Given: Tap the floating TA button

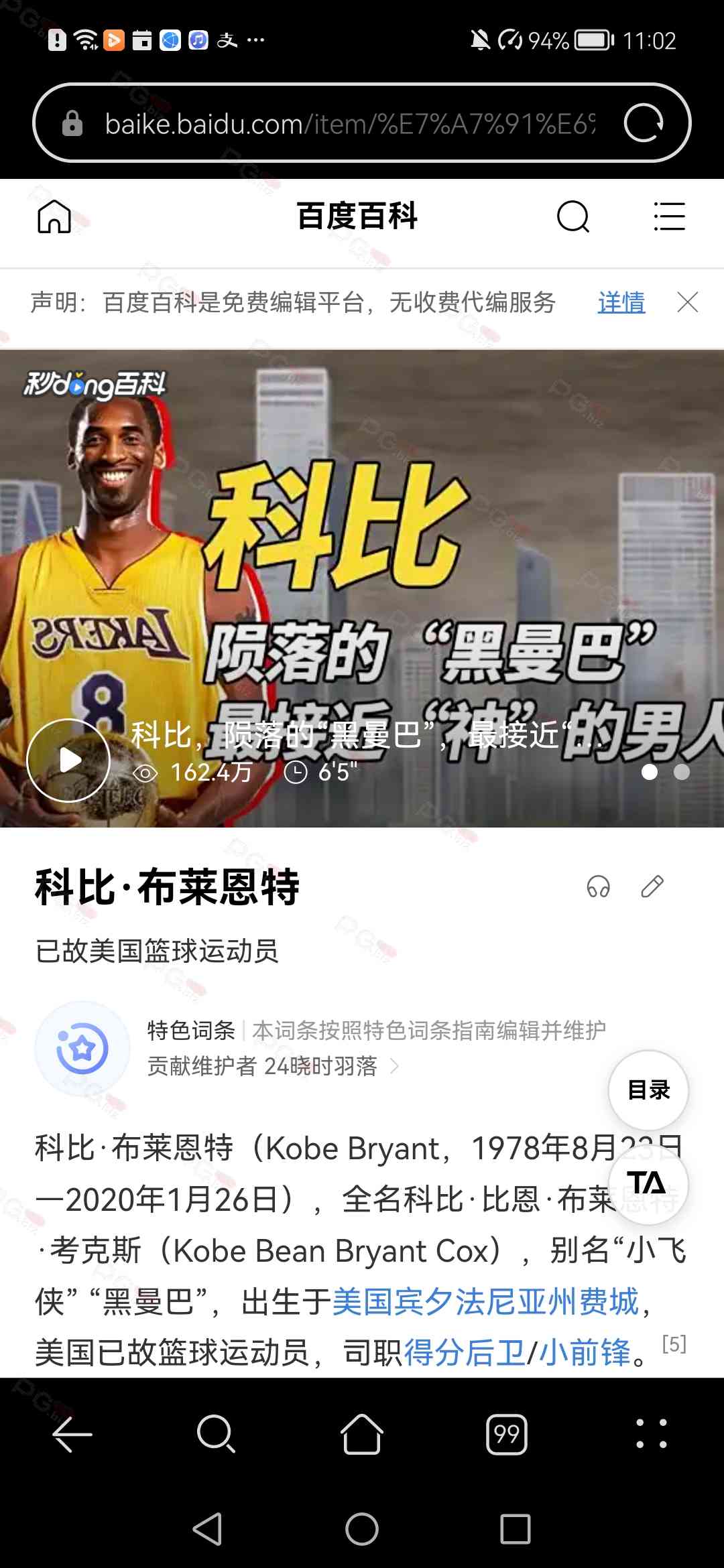Looking at the screenshot, I should [647, 1184].
